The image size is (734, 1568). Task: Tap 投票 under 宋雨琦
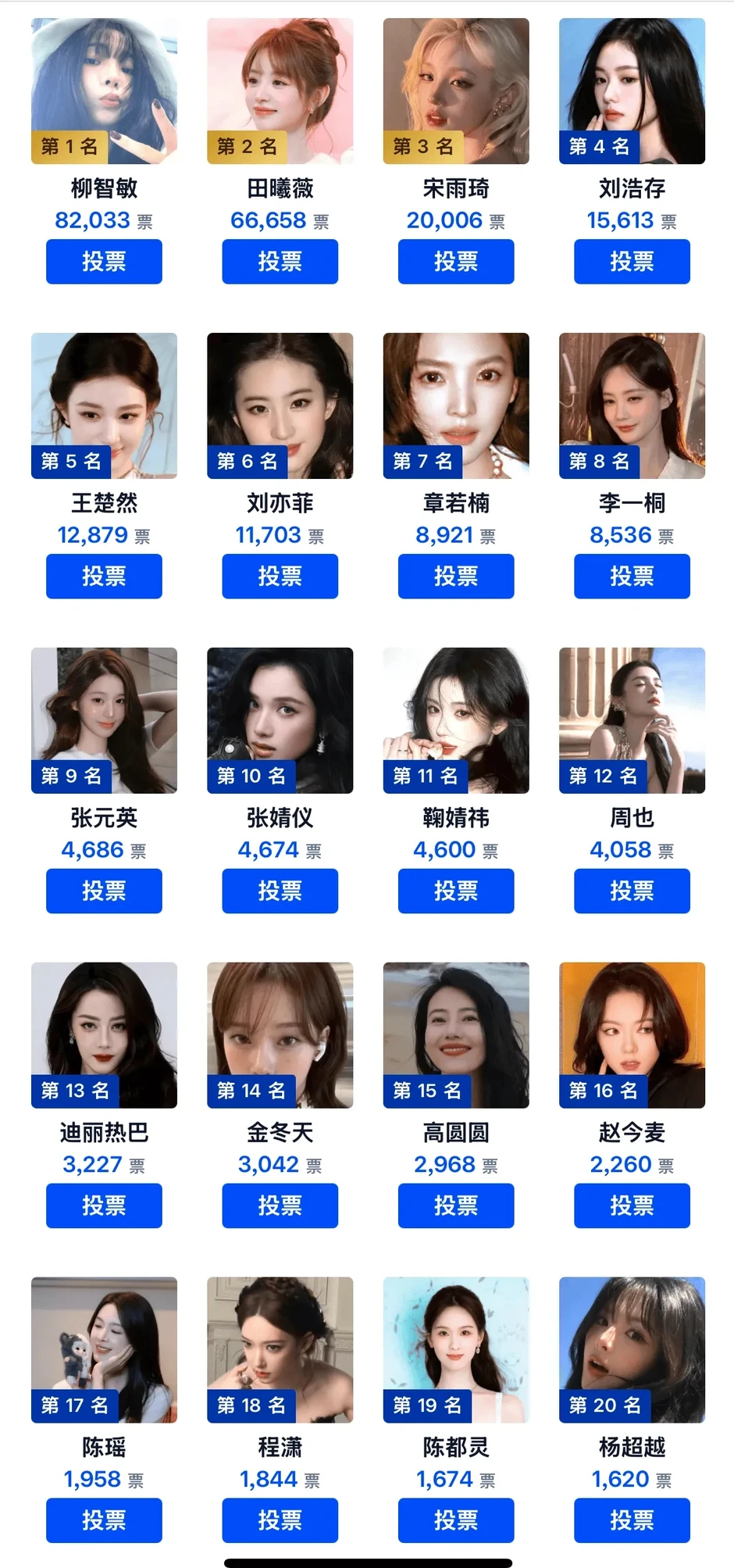click(456, 262)
